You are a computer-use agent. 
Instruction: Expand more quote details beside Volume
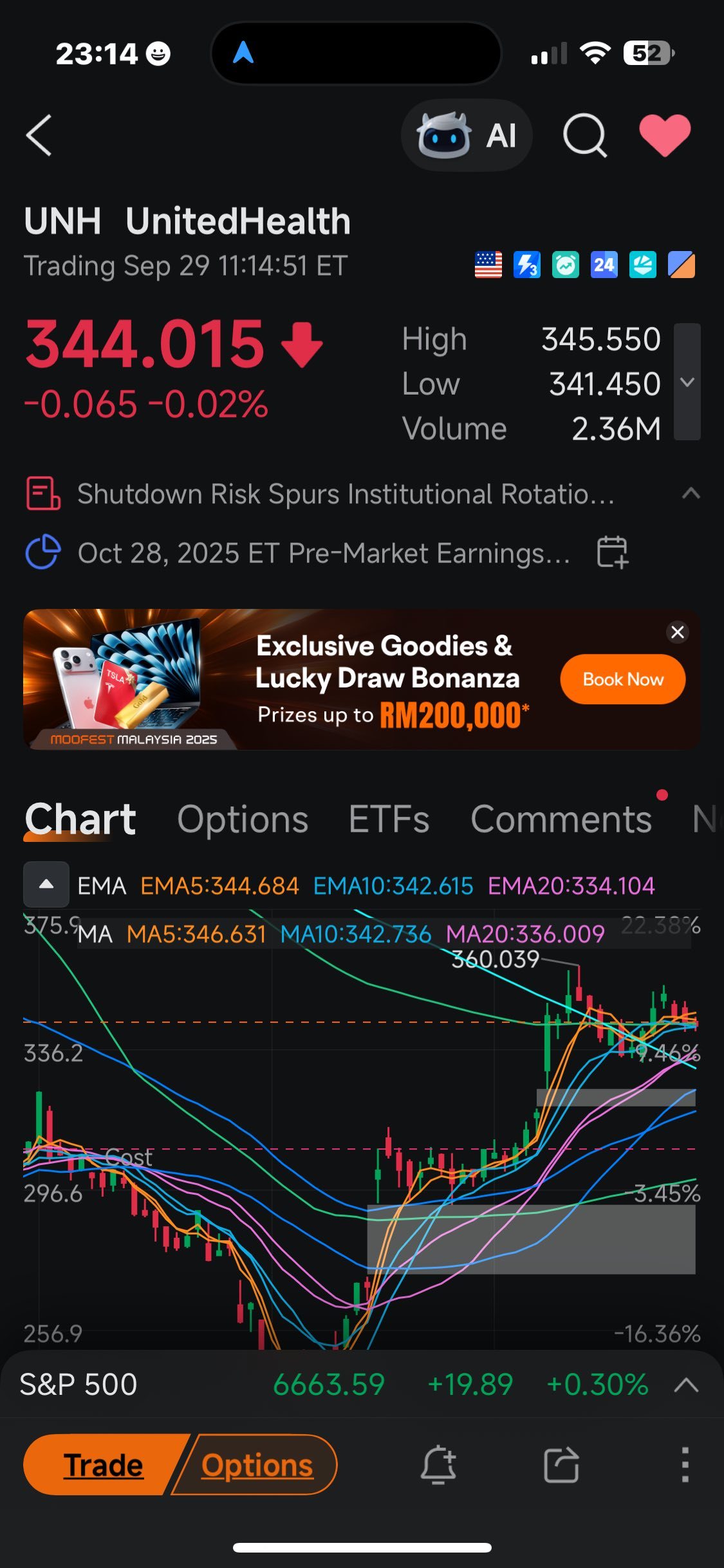coord(687,382)
